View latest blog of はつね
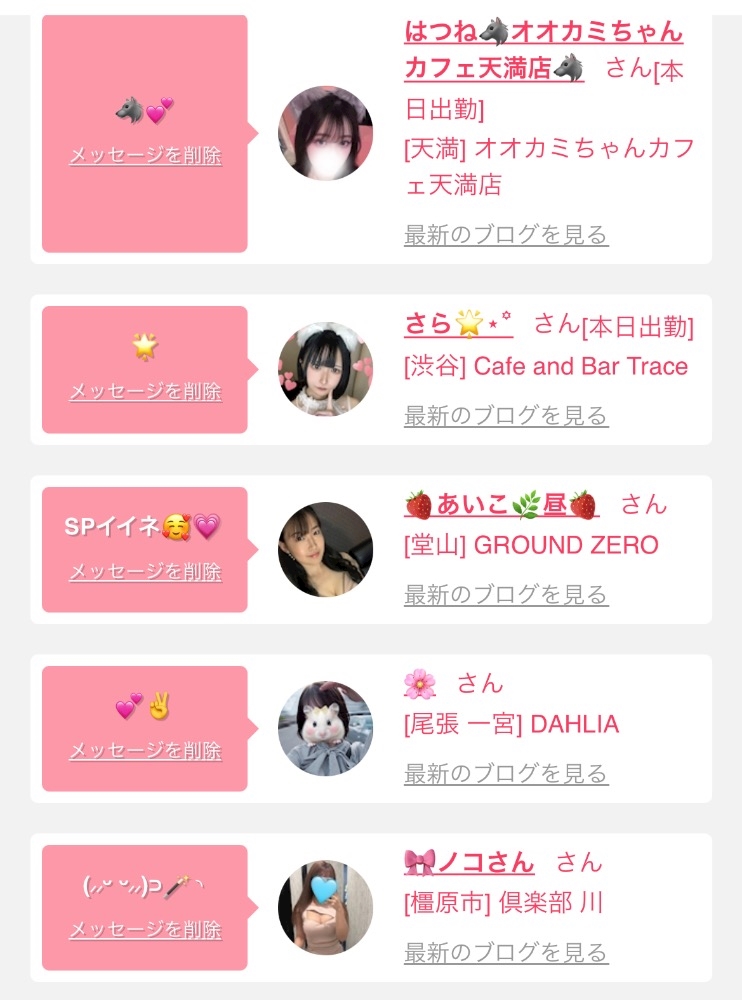 (x=506, y=235)
